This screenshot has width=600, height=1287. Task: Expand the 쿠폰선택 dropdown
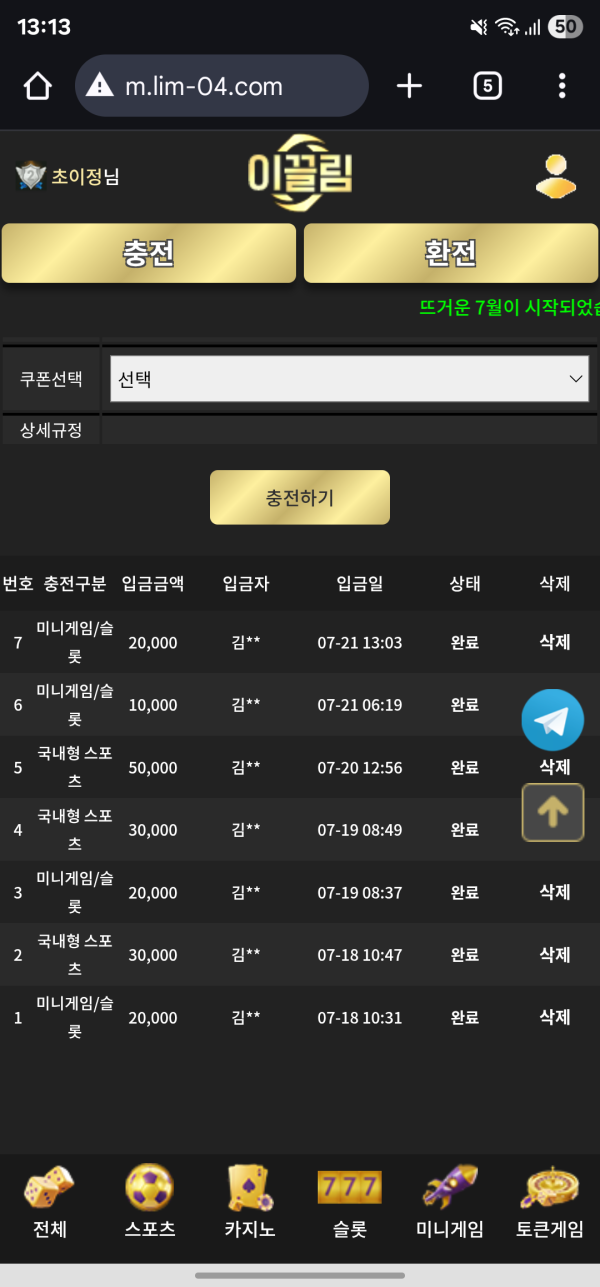point(349,379)
